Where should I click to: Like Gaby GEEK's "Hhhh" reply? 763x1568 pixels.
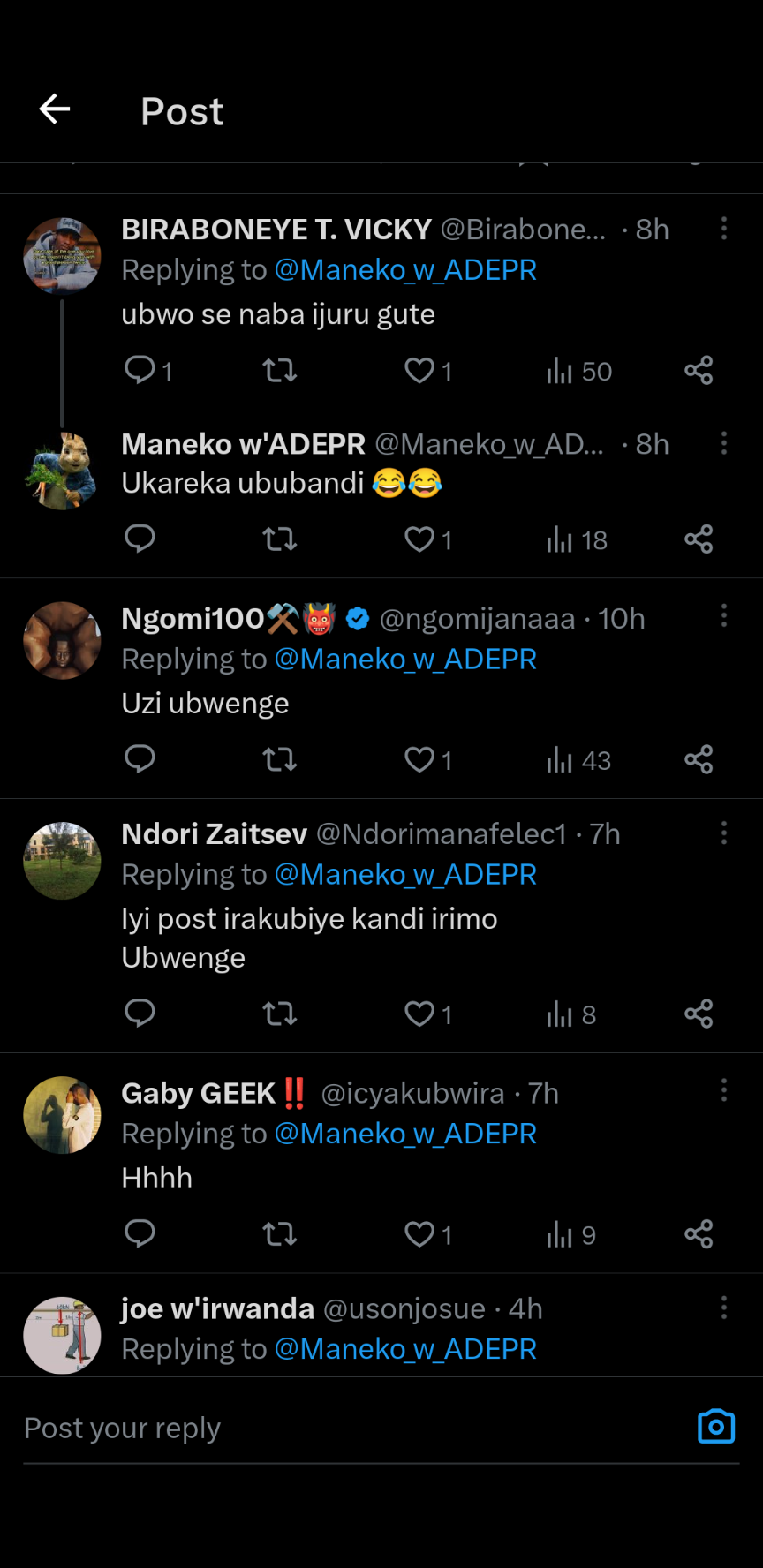tap(419, 1233)
